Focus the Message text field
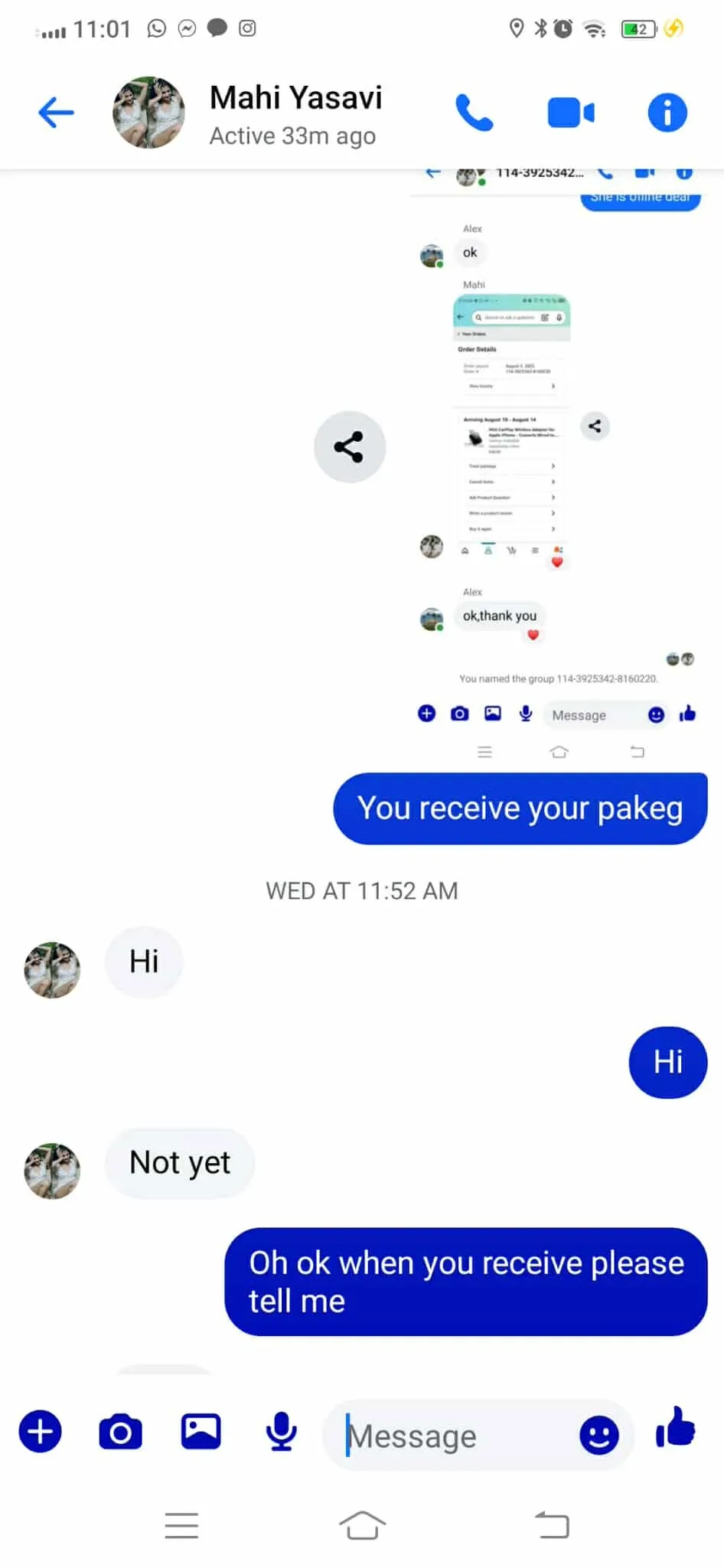 tap(452, 1436)
